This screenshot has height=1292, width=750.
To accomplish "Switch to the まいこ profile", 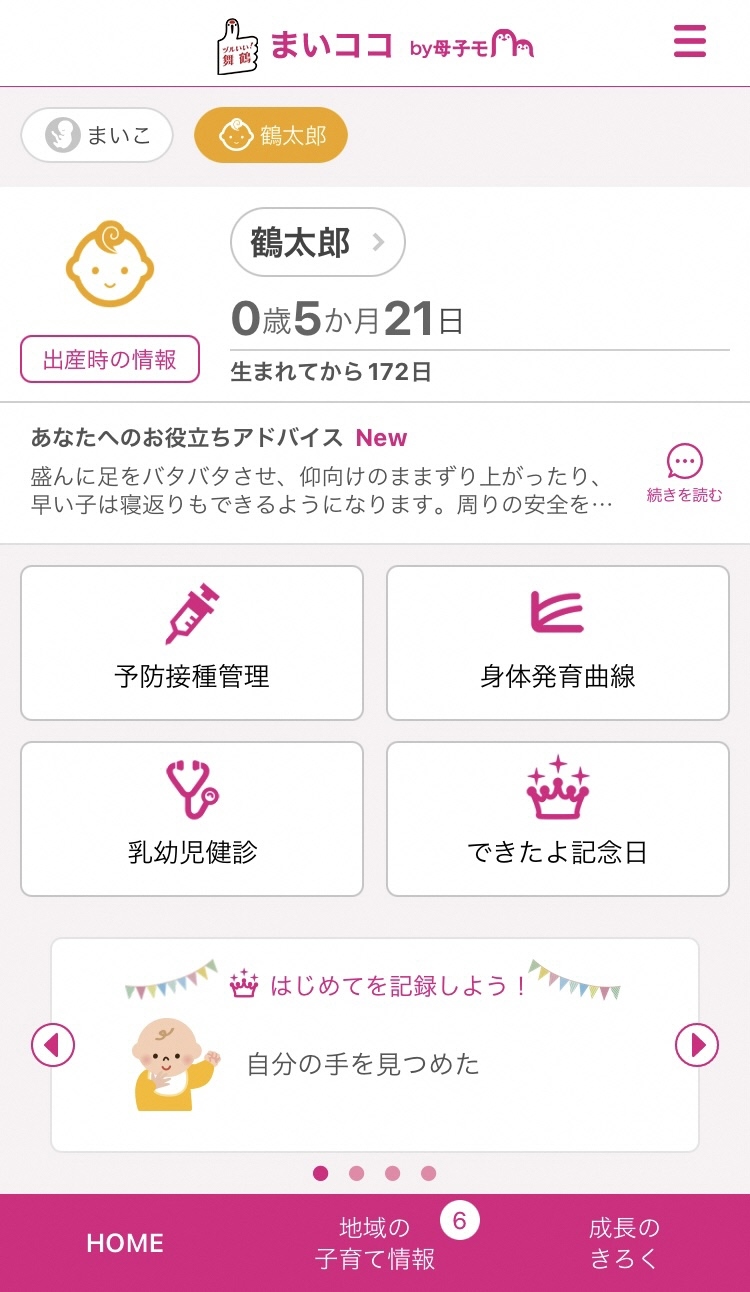I will point(97,135).
